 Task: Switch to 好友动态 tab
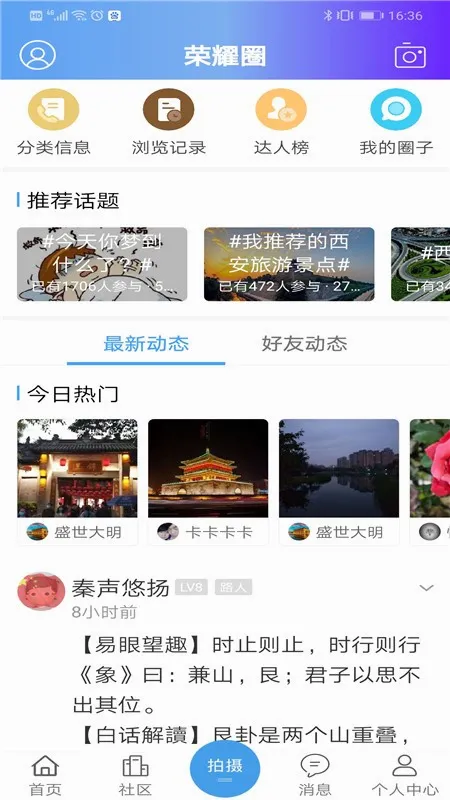[305, 343]
